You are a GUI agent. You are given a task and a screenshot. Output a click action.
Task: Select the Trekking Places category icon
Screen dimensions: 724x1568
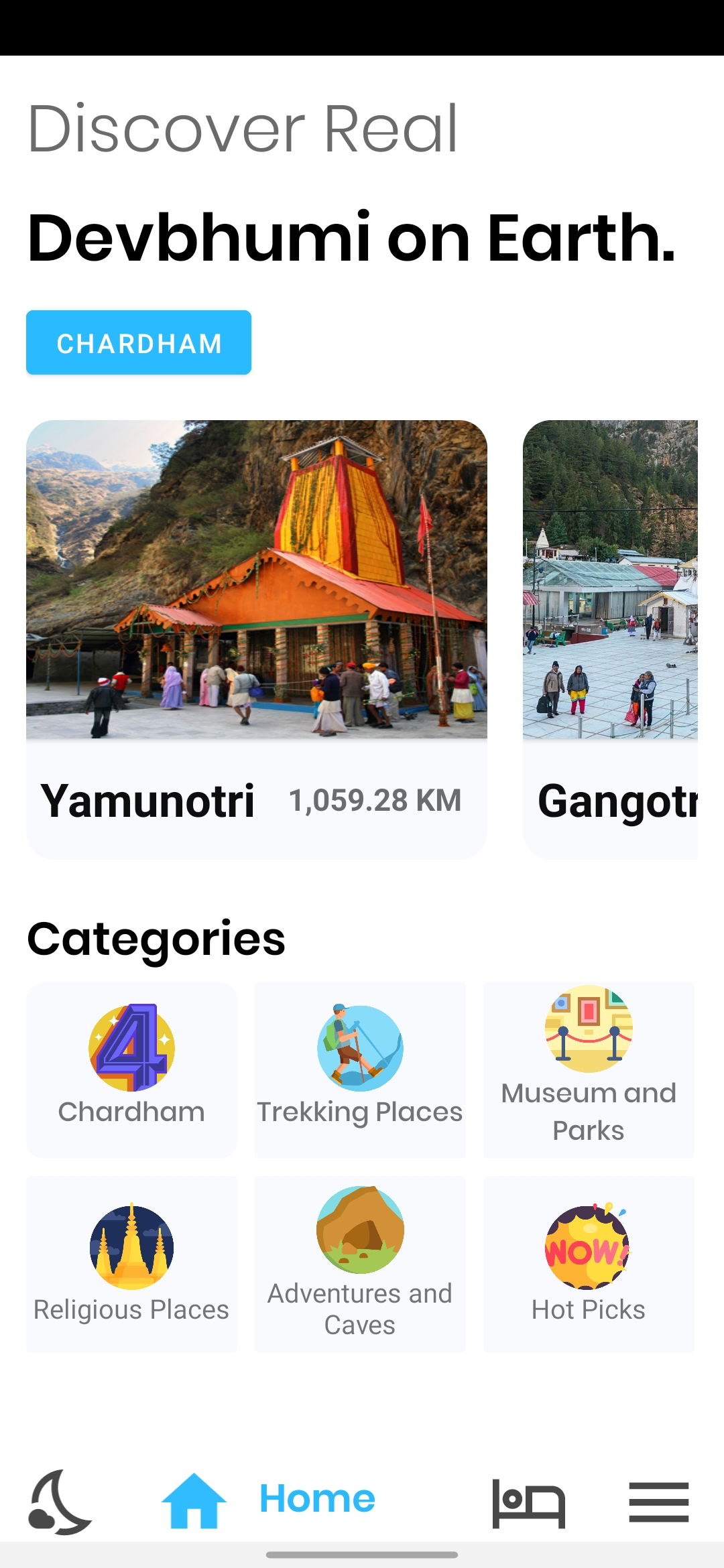[x=360, y=1049]
